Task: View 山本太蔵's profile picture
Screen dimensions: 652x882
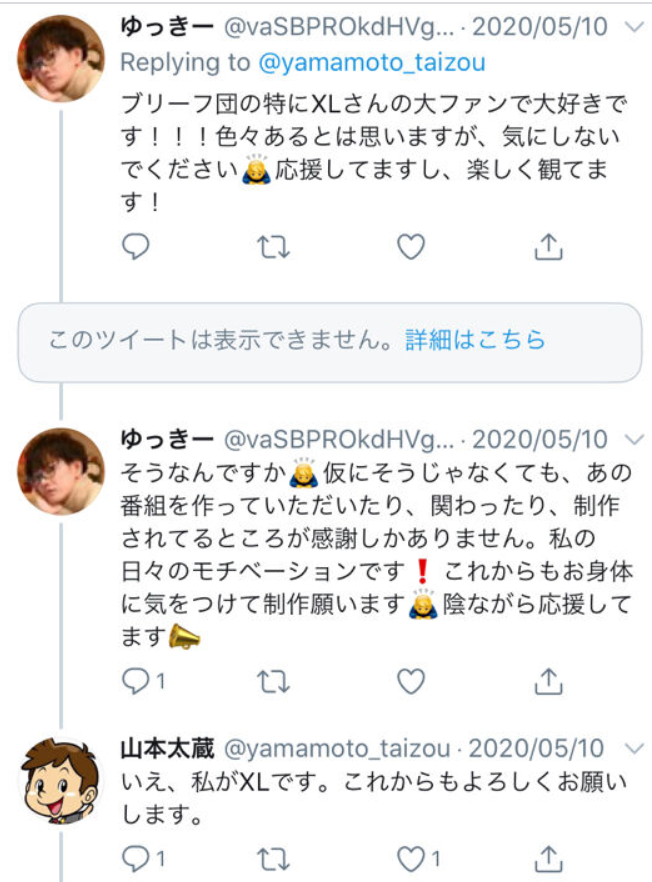Action: pos(60,780)
